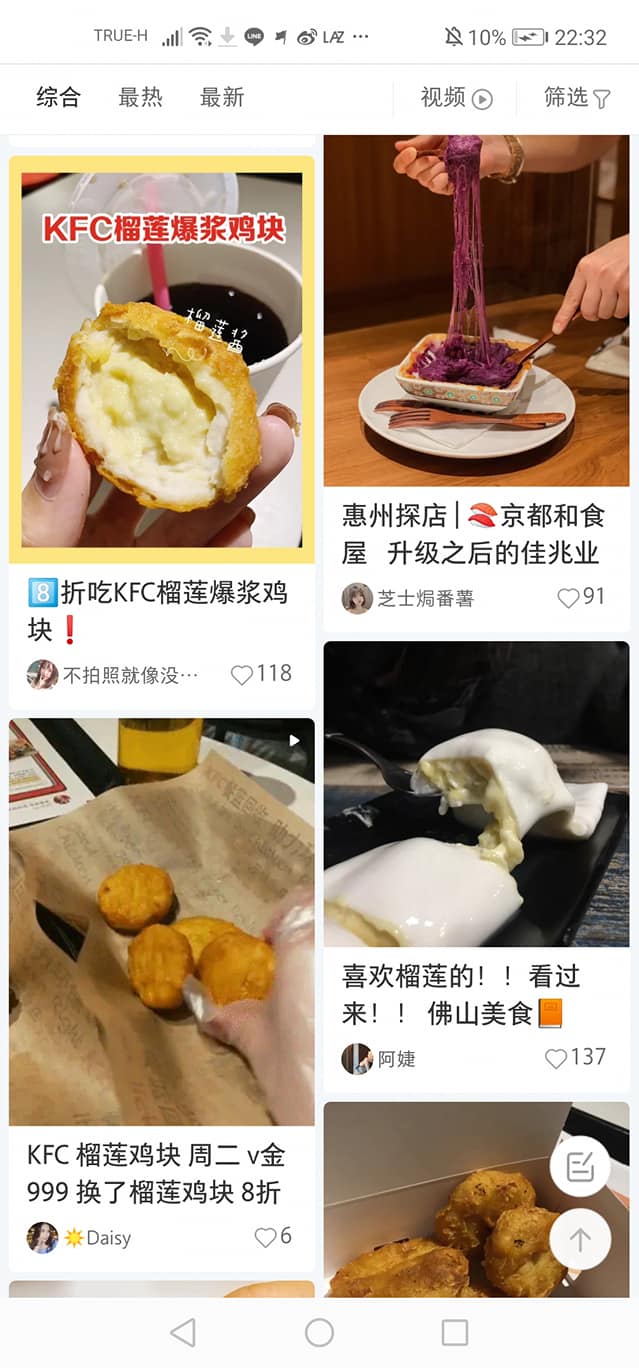
Task: Open the KFC榴莲爆浆鸡块 post image
Action: tap(162, 359)
